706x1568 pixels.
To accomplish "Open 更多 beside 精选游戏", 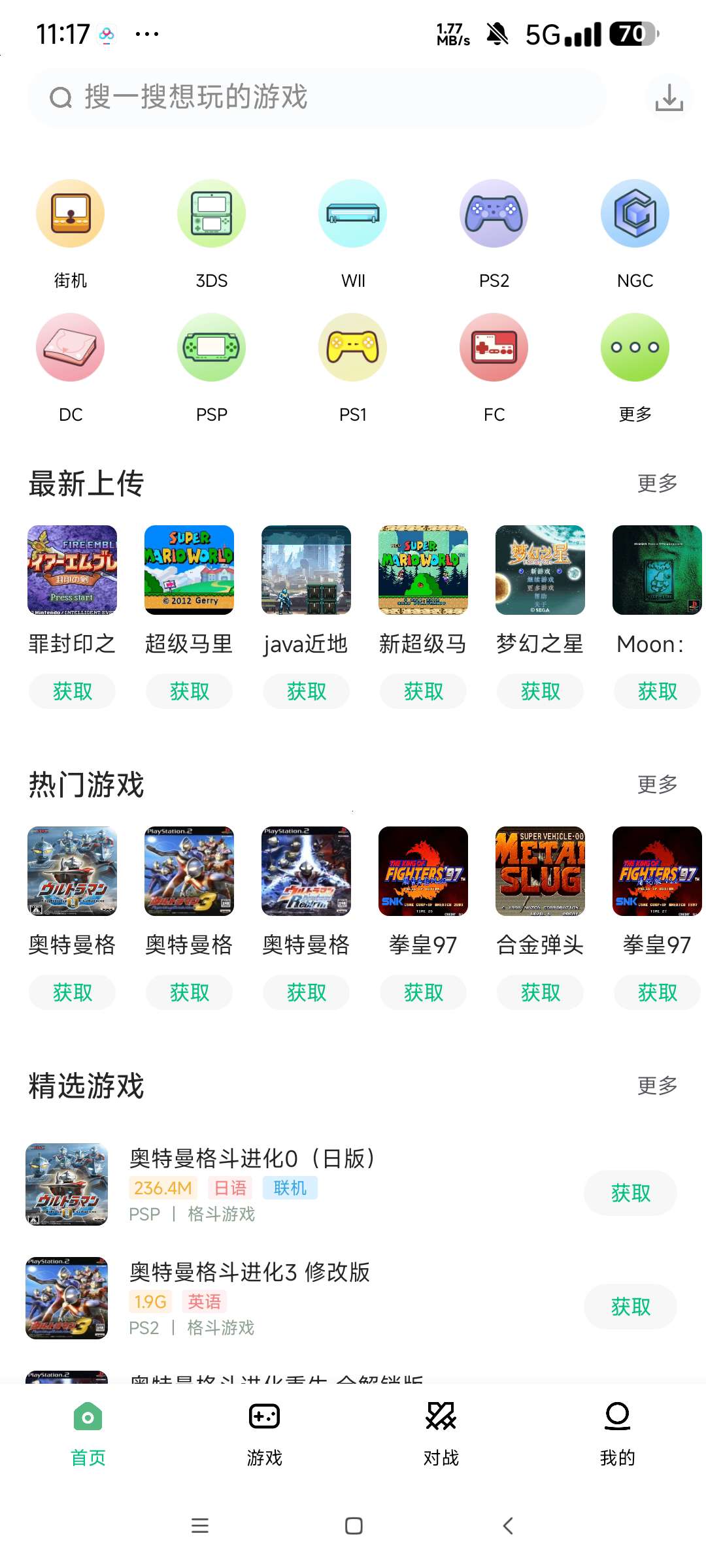I will 657,1085.
